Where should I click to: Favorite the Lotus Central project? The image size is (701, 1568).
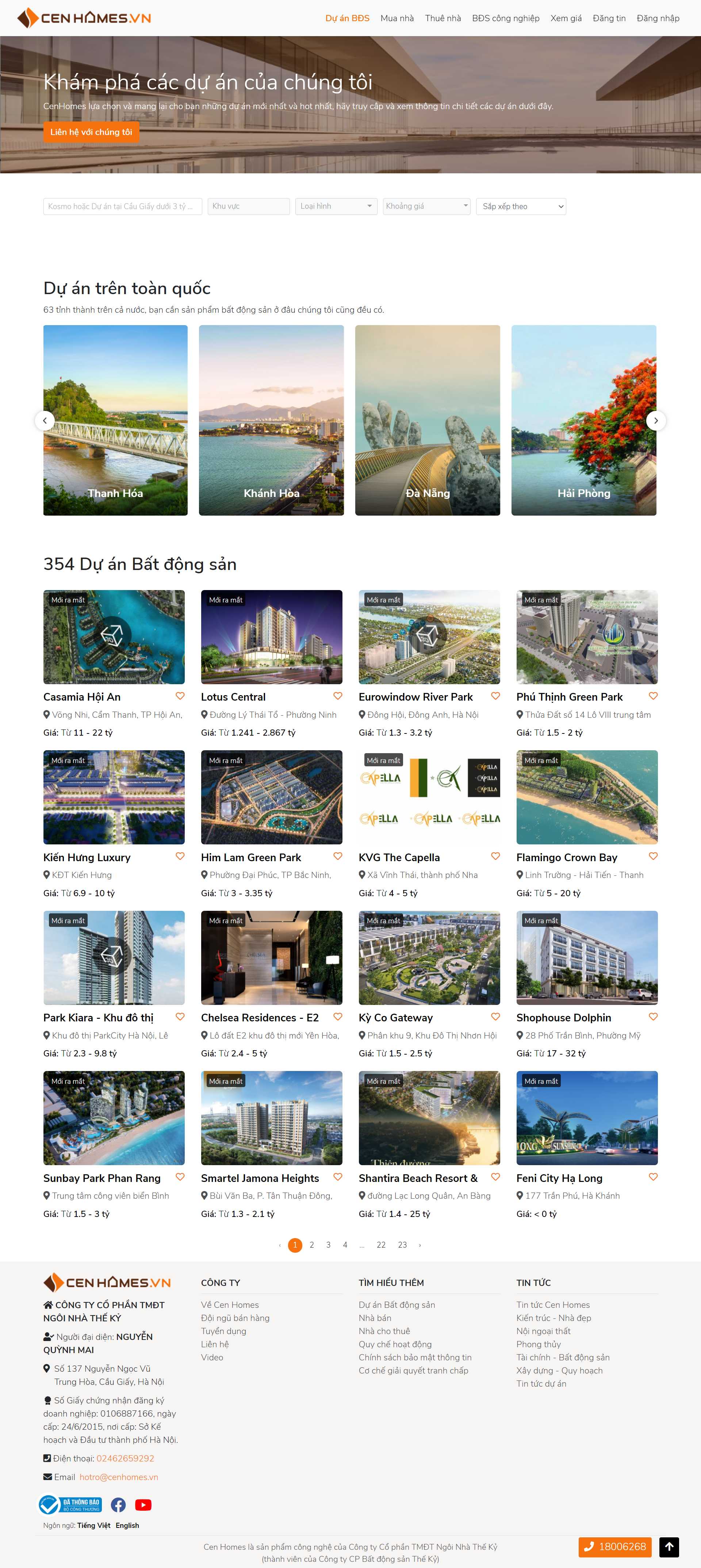coord(338,696)
